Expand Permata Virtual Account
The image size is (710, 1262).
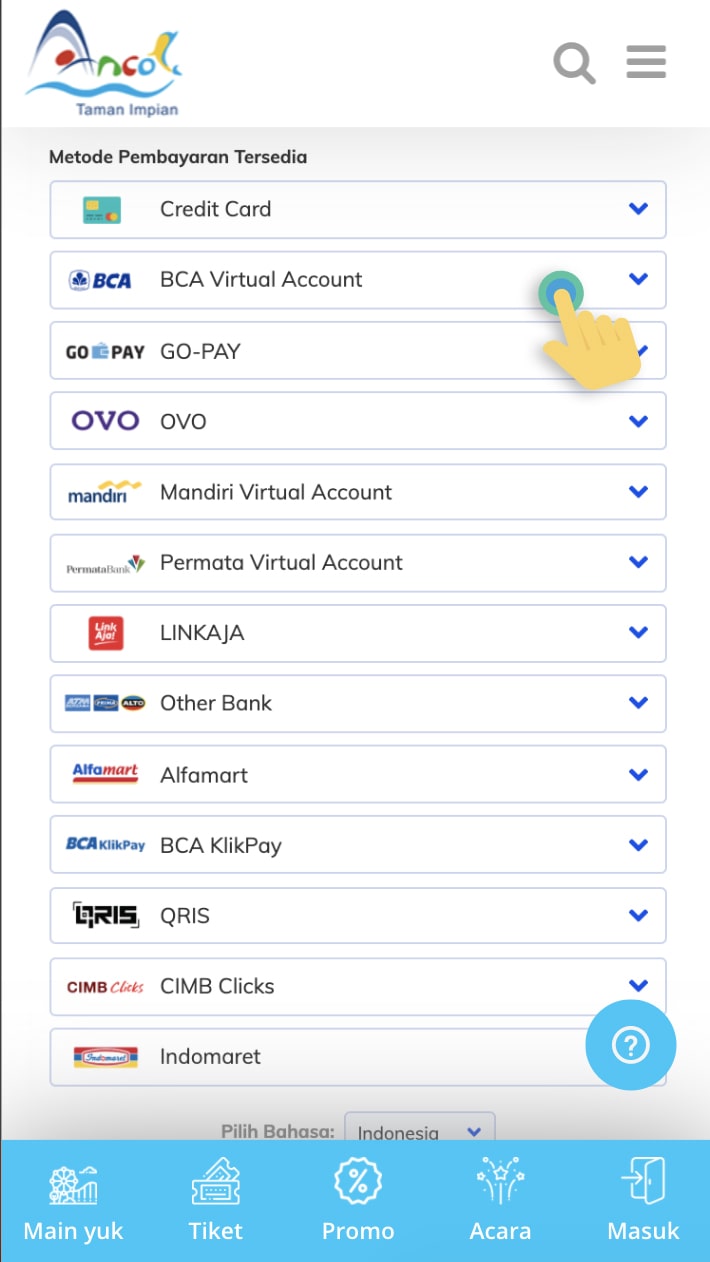coord(357,562)
